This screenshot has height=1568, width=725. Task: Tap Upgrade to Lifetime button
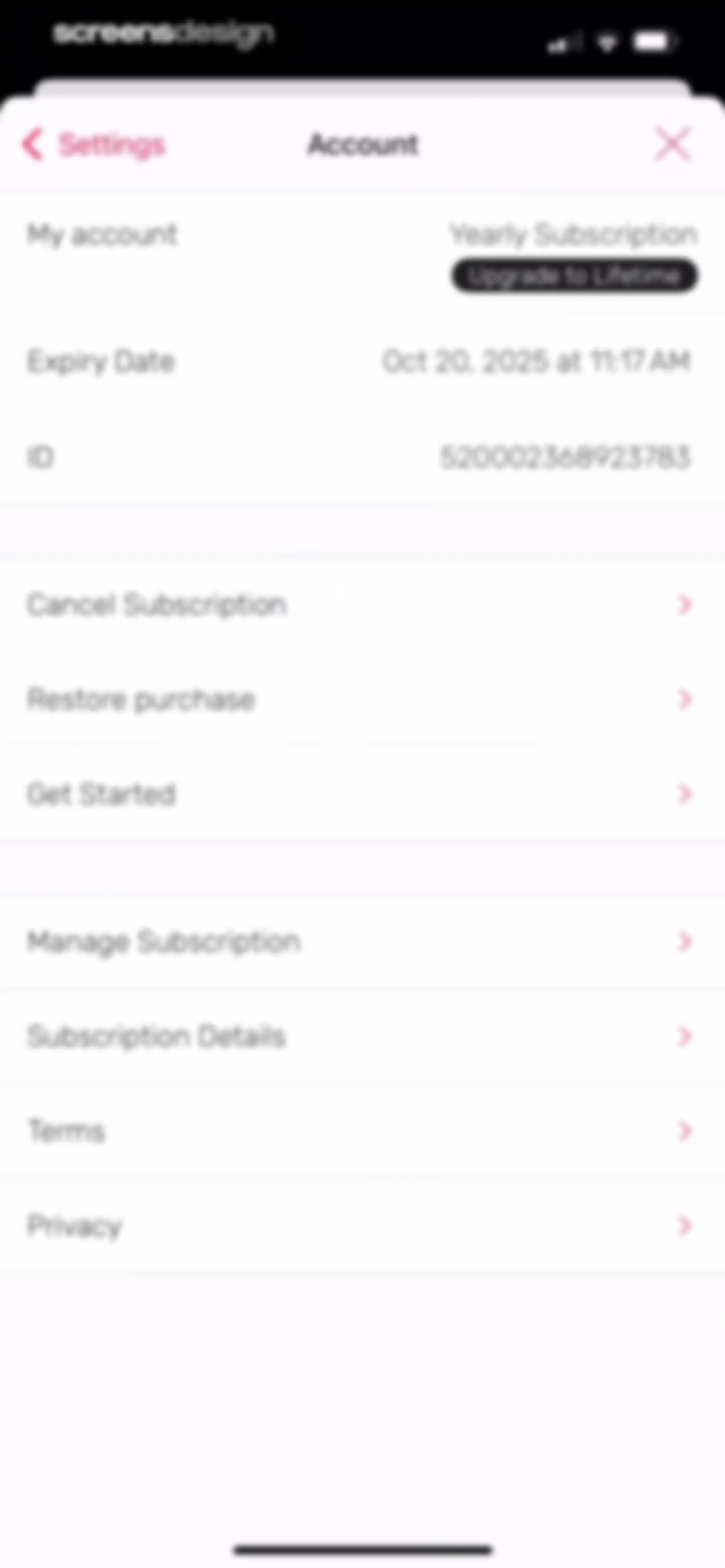[x=575, y=276]
